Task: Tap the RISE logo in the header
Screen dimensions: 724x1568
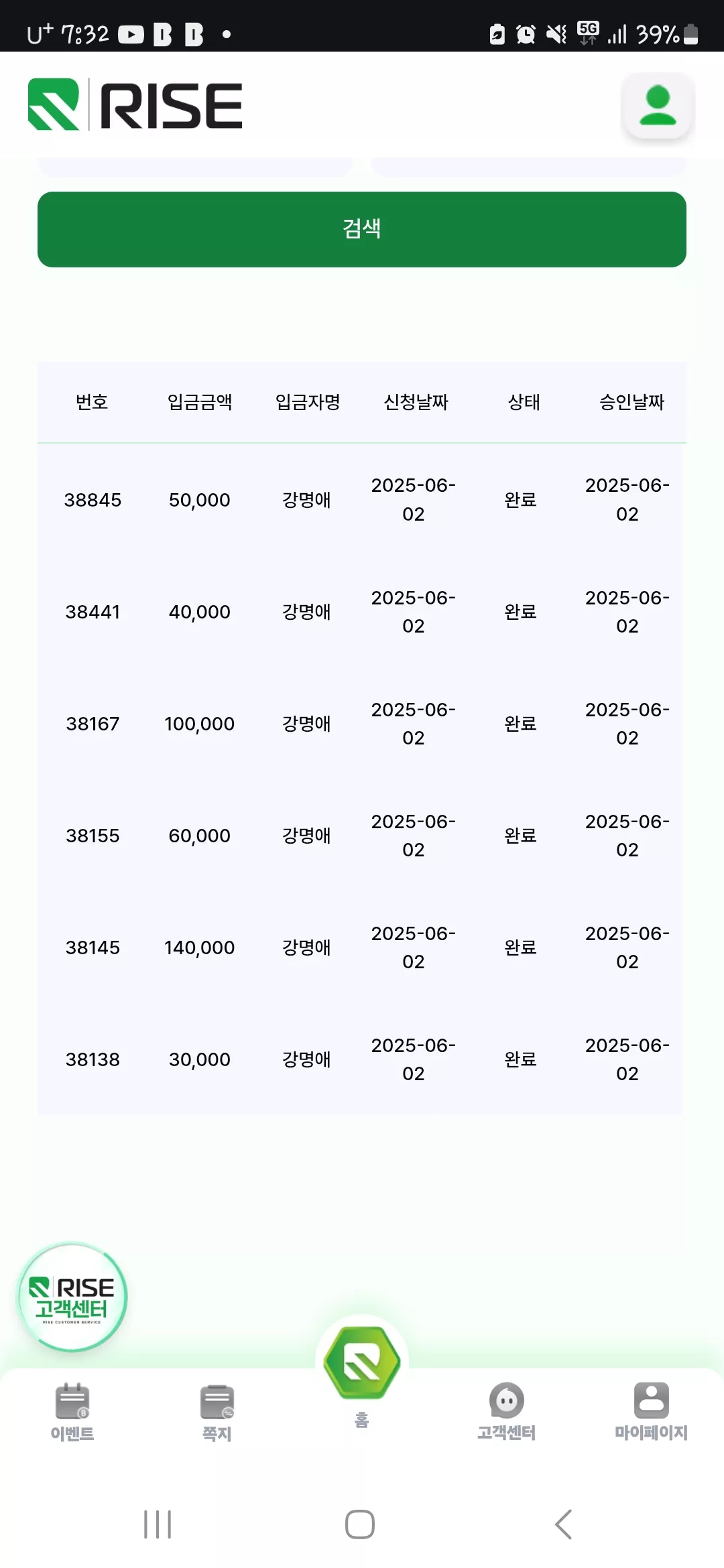Action: click(x=135, y=105)
